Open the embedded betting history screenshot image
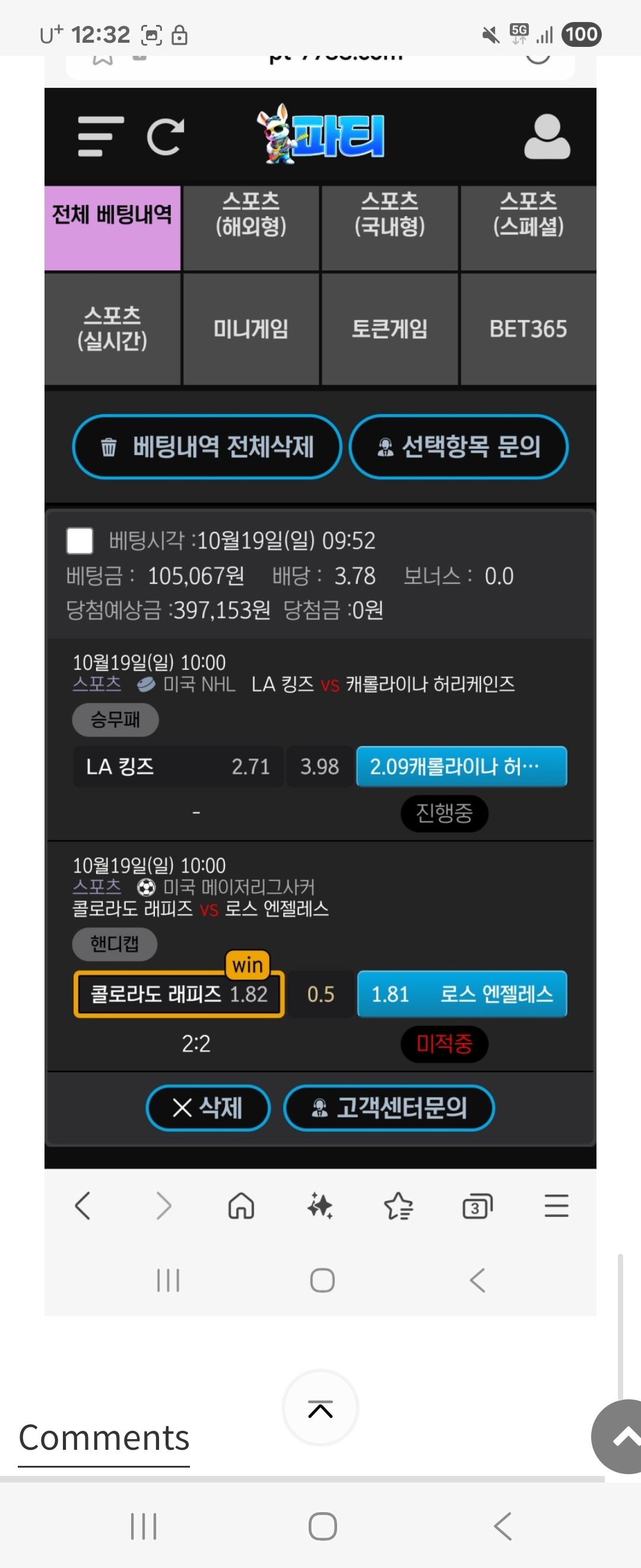 (320, 669)
